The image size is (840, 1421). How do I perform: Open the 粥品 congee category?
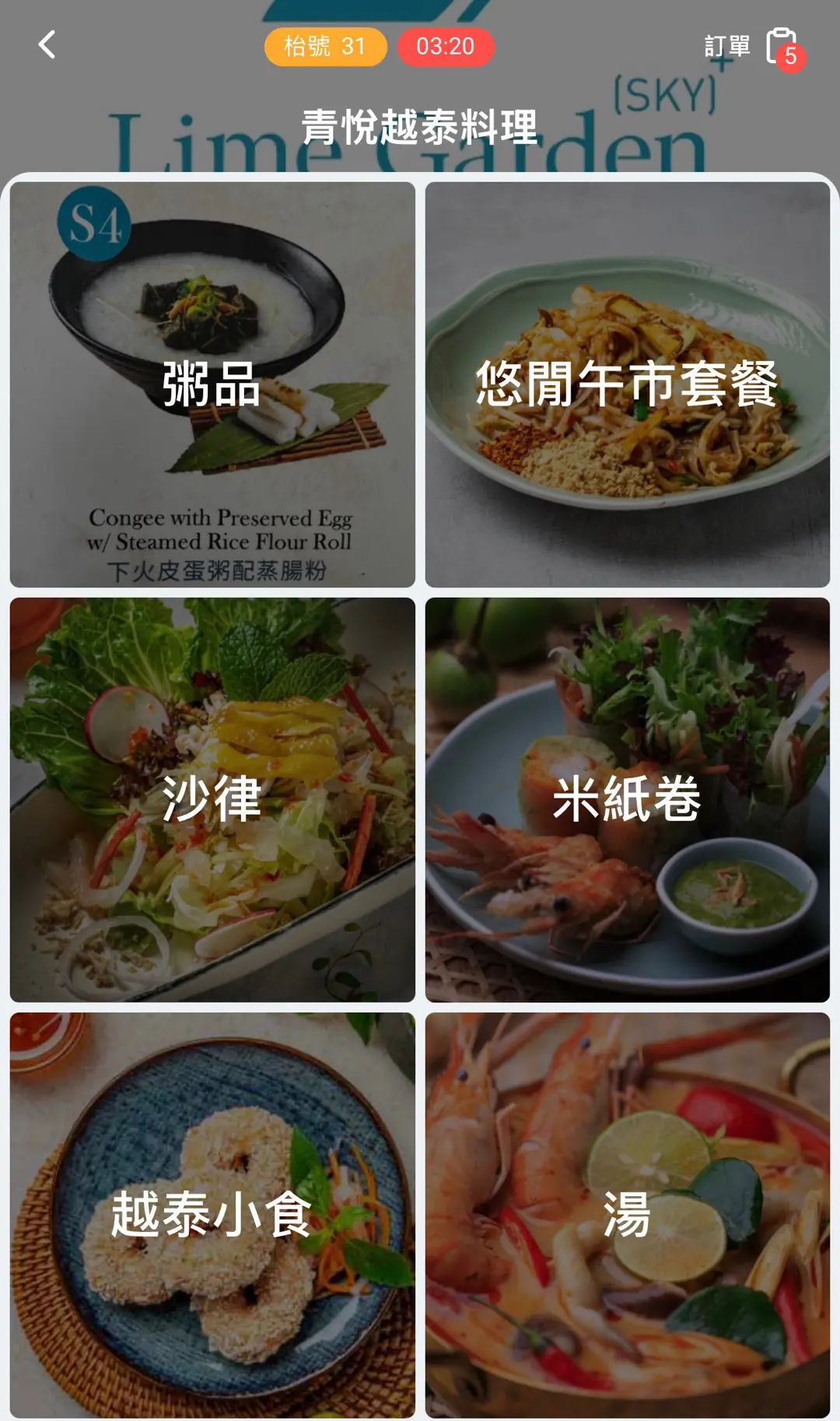click(x=212, y=384)
